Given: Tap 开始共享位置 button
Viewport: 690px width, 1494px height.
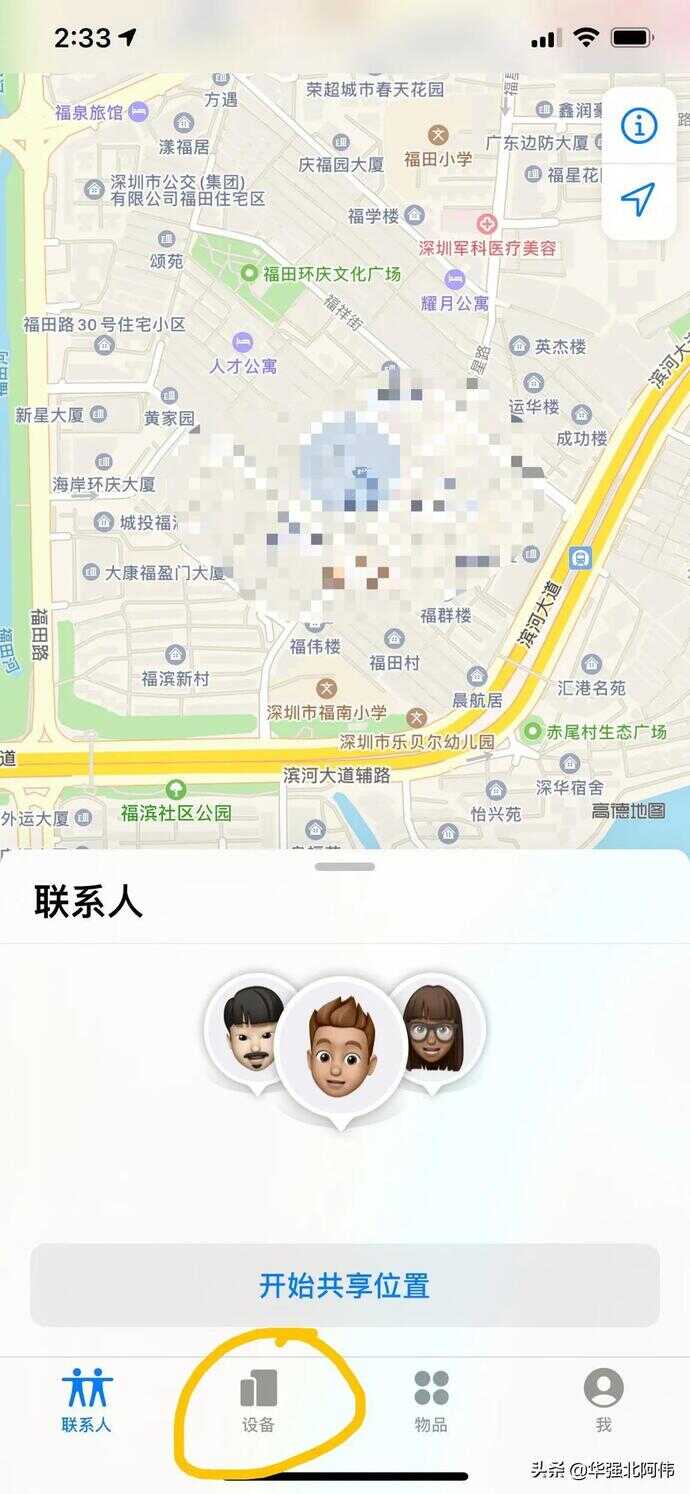Looking at the screenshot, I should [x=344, y=1285].
